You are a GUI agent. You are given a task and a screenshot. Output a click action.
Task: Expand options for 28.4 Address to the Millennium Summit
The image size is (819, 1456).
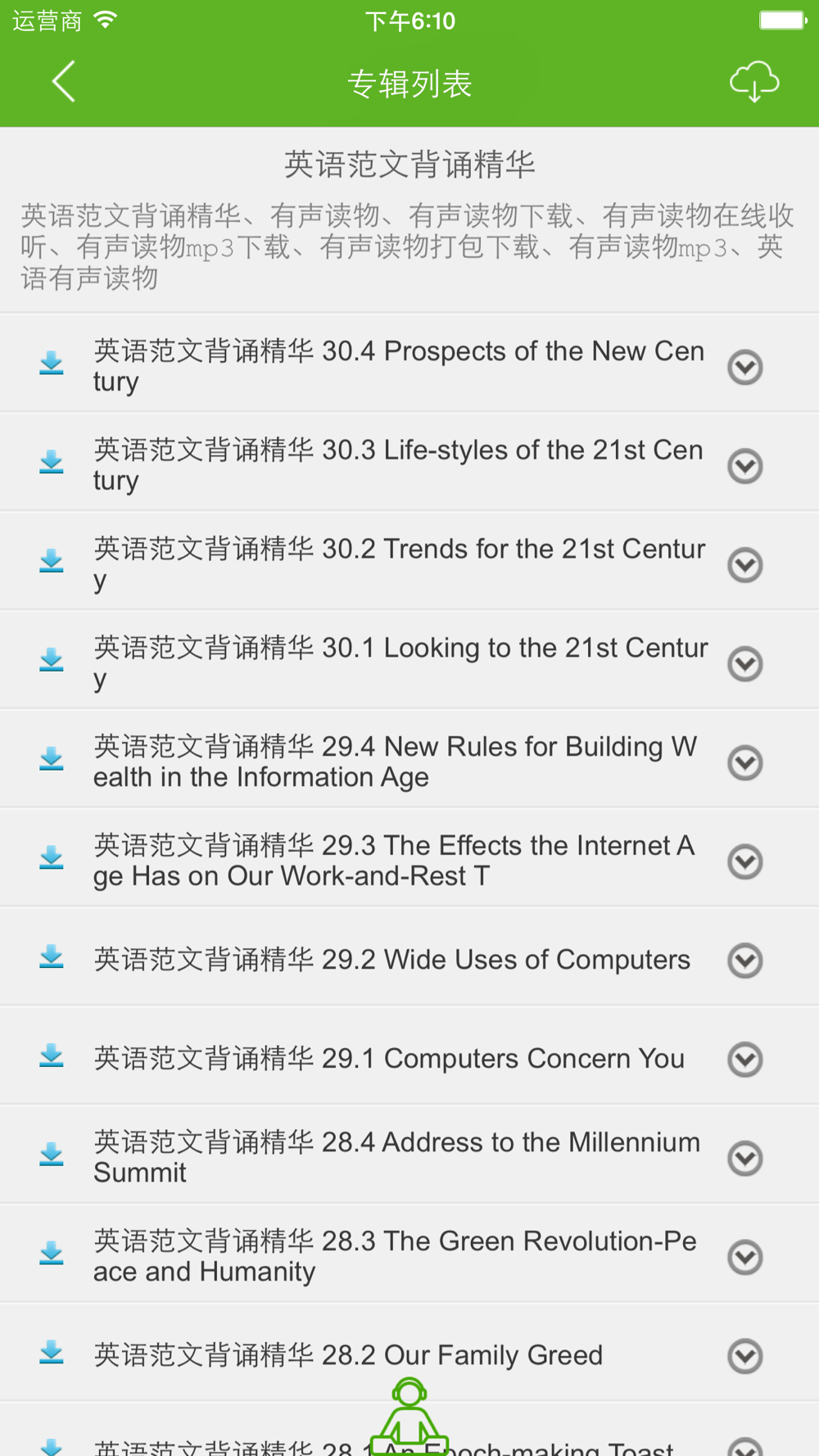pyautogui.click(x=745, y=1158)
